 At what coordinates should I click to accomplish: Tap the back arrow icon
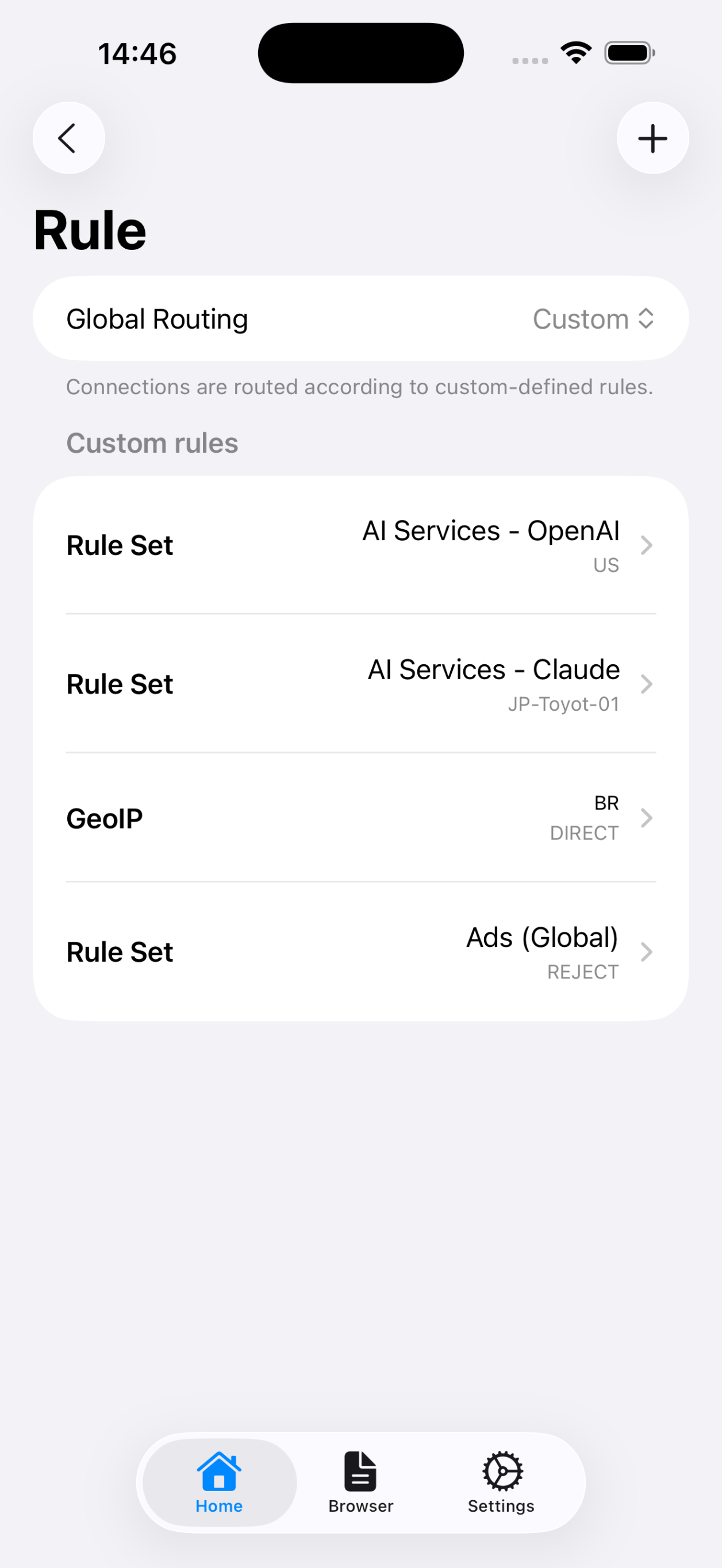tap(69, 137)
